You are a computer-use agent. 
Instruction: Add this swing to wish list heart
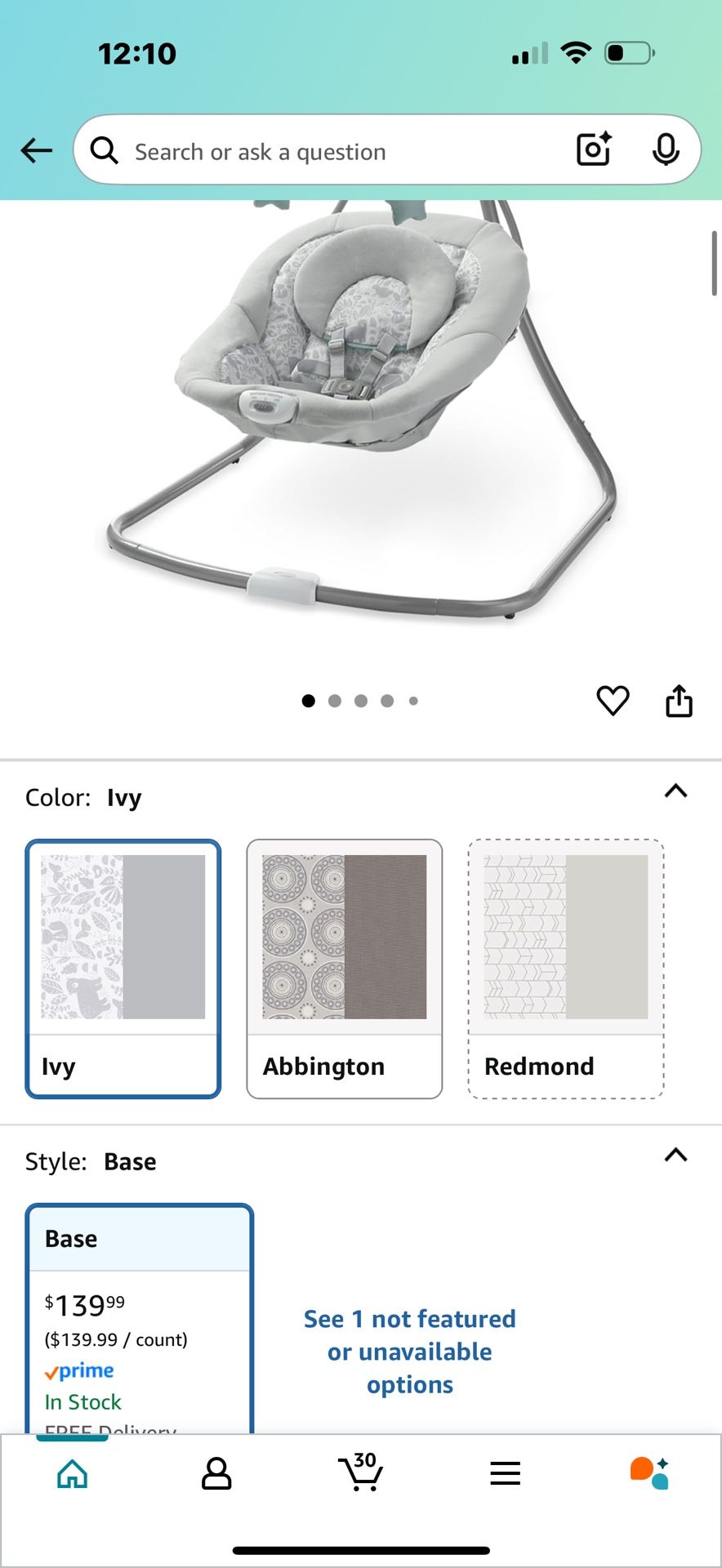point(613,701)
